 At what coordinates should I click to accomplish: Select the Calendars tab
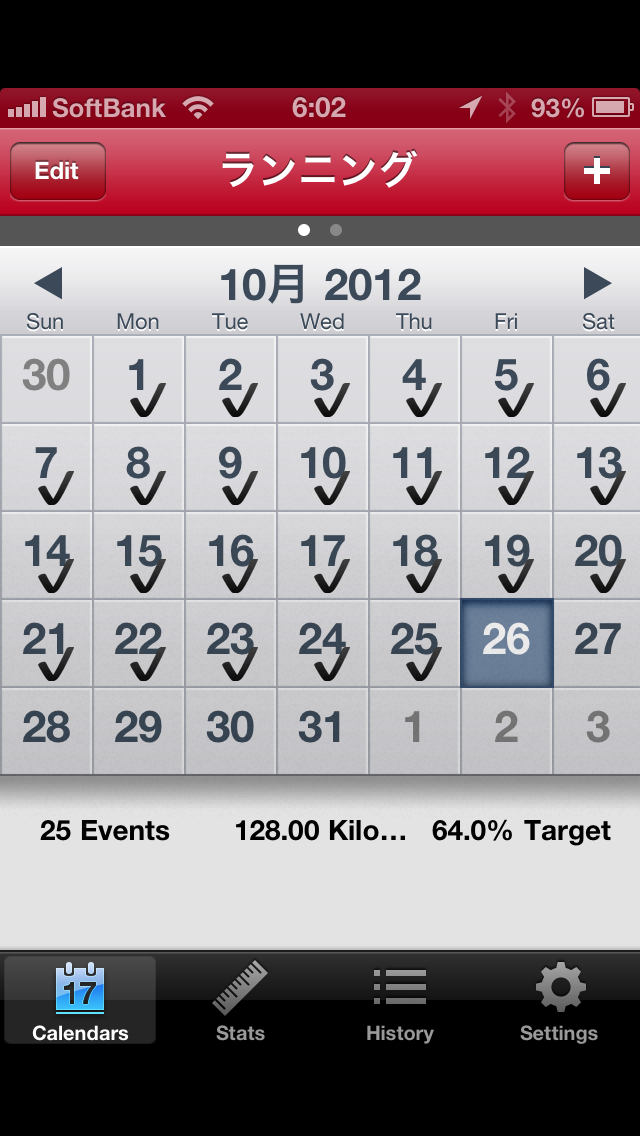80,1001
